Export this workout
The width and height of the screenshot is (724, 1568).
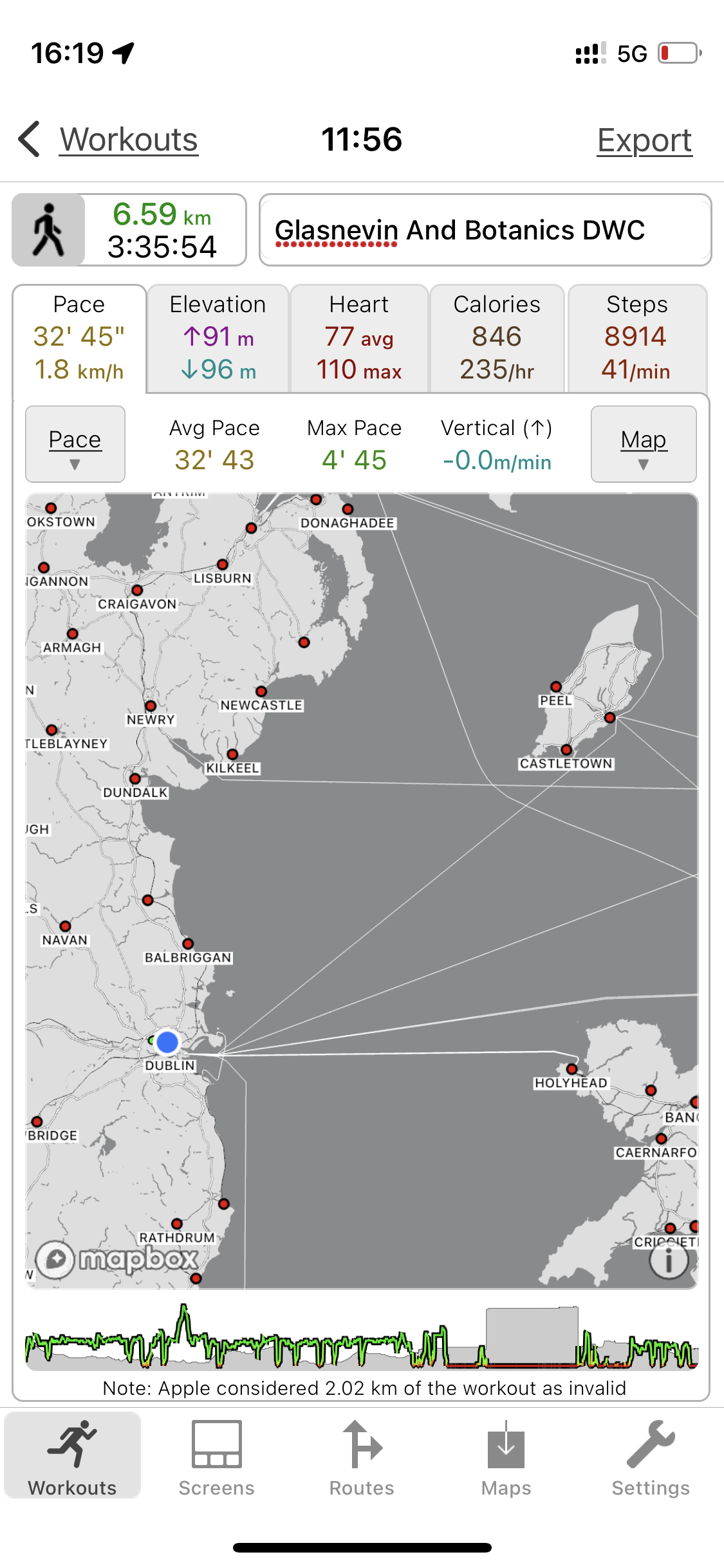tap(644, 141)
